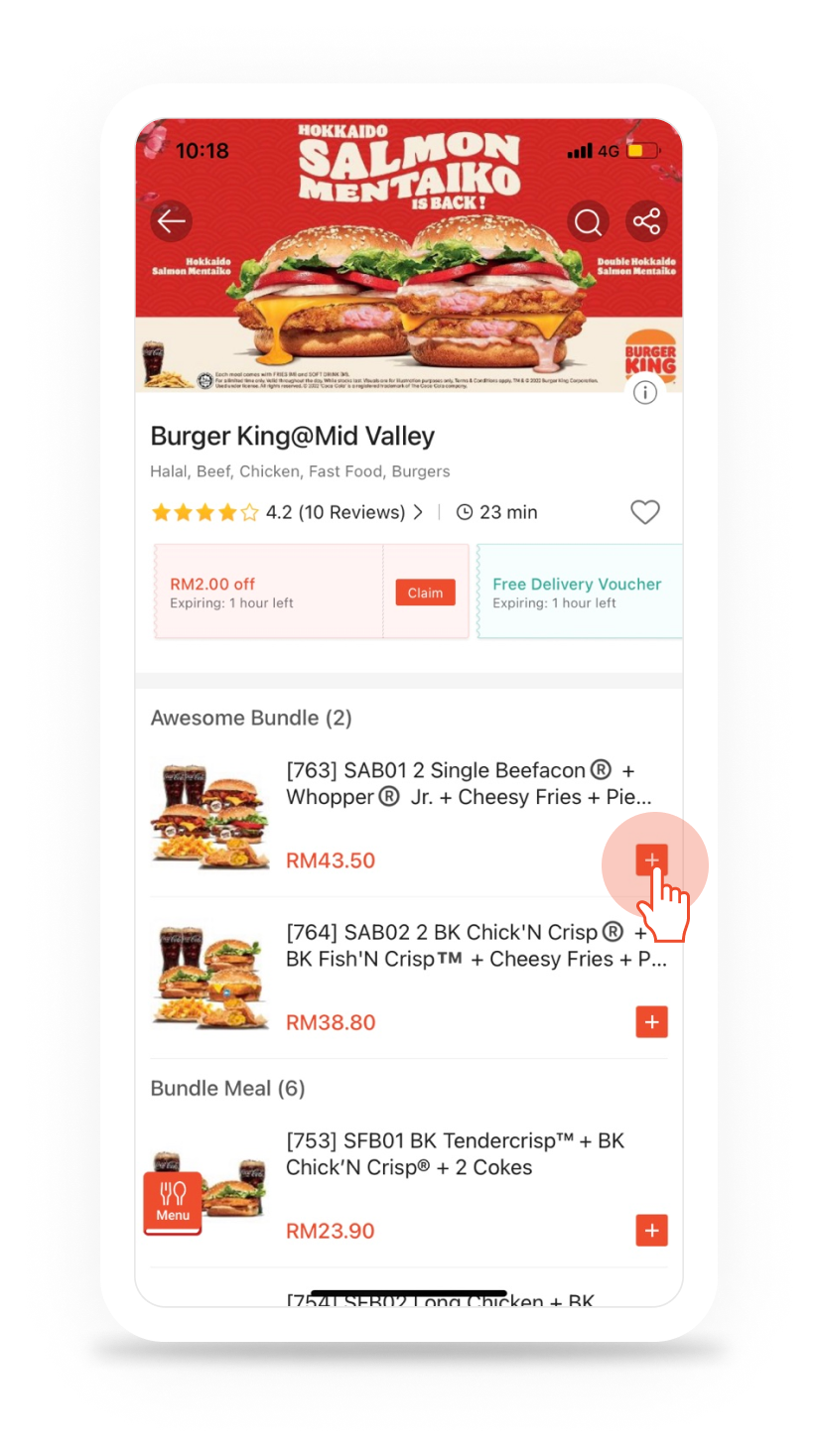
Task: Tap the yellow battery indicator
Action: pos(638,150)
